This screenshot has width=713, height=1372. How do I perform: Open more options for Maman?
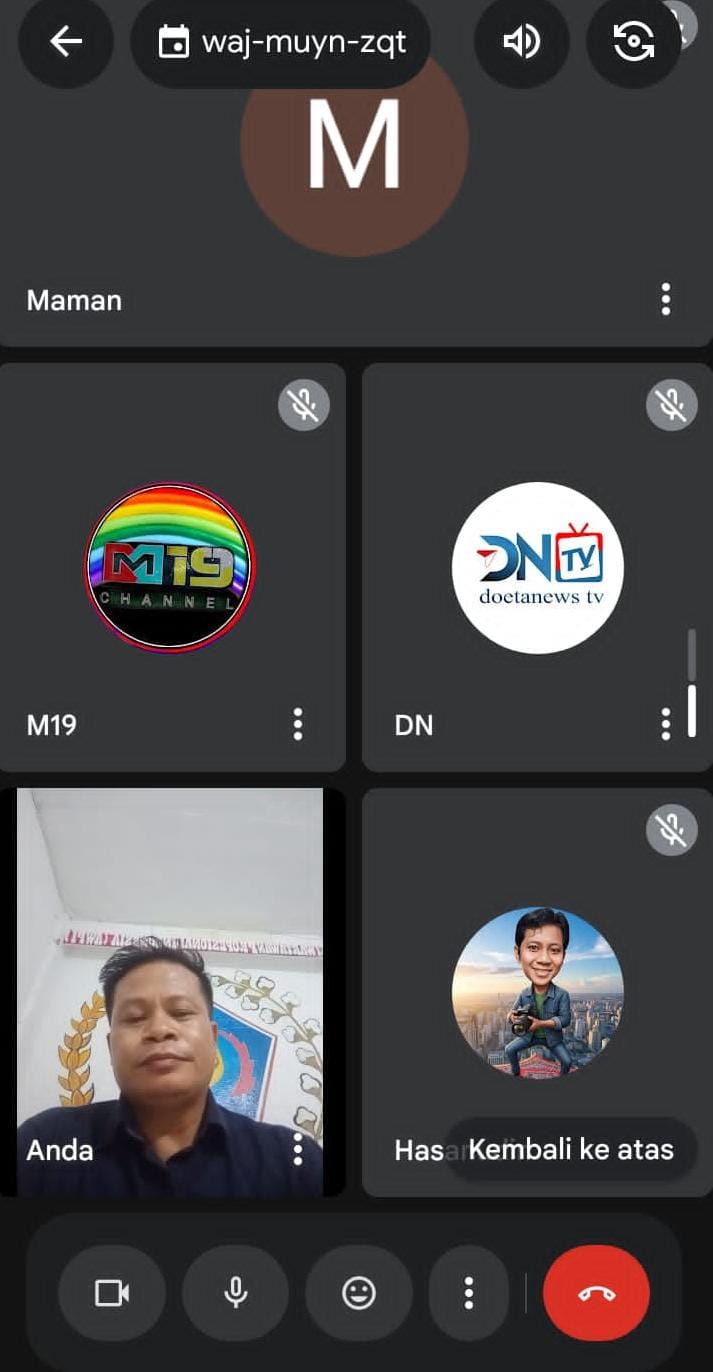(666, 299)
